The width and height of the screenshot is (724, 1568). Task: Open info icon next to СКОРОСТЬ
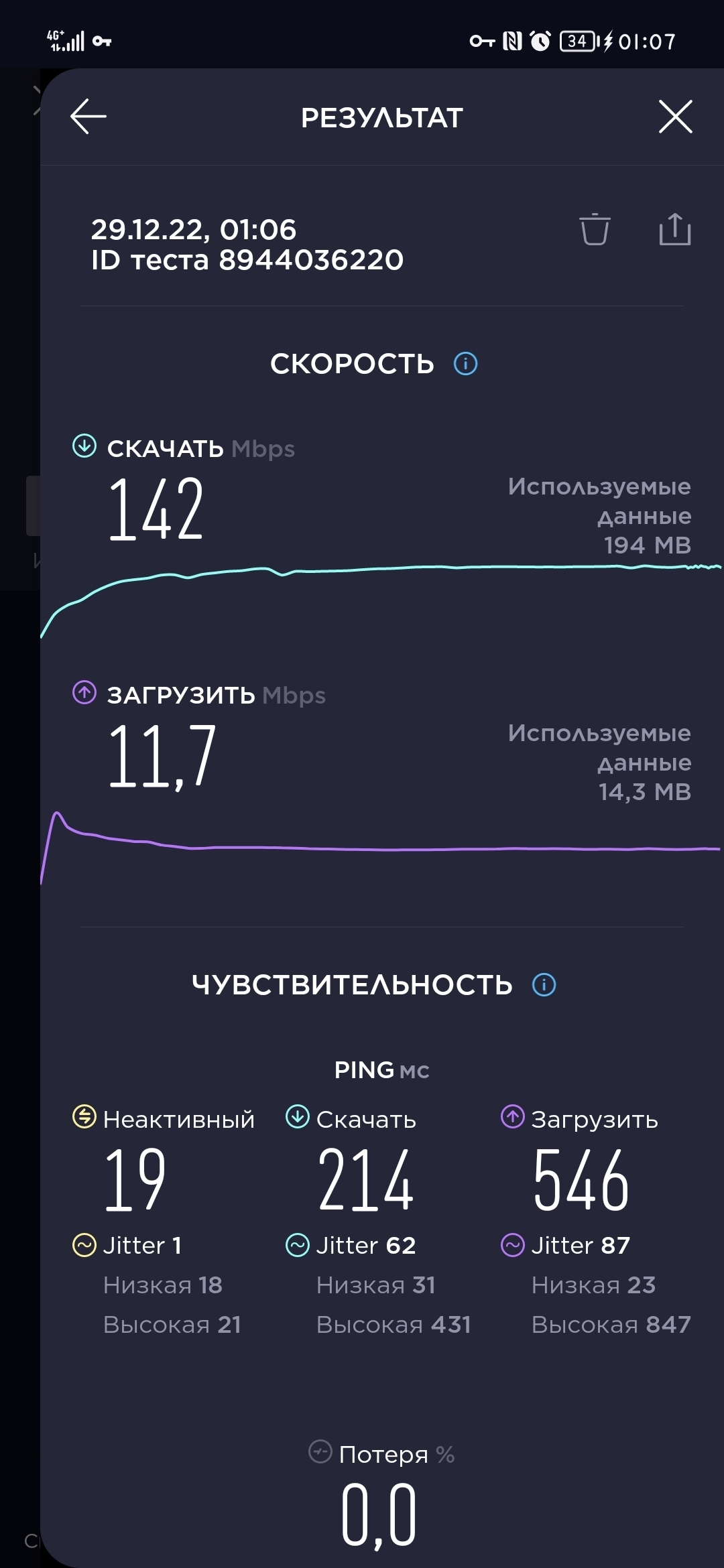tap(466, 364)
